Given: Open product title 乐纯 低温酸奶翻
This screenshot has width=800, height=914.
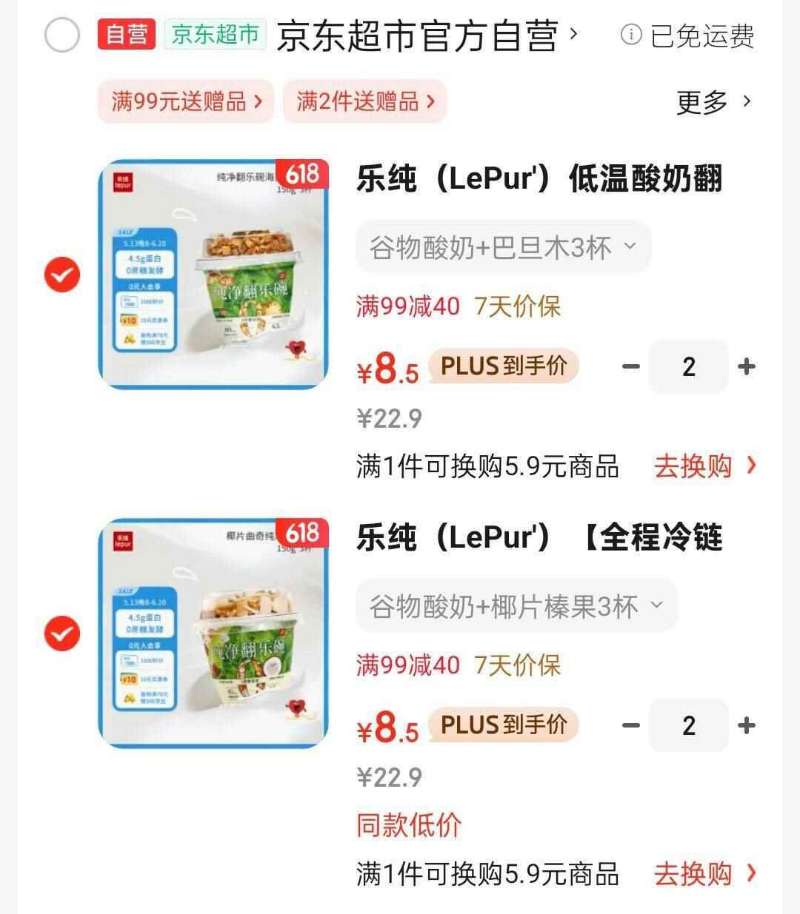Looking at the screenshot, I should point(539,179).
